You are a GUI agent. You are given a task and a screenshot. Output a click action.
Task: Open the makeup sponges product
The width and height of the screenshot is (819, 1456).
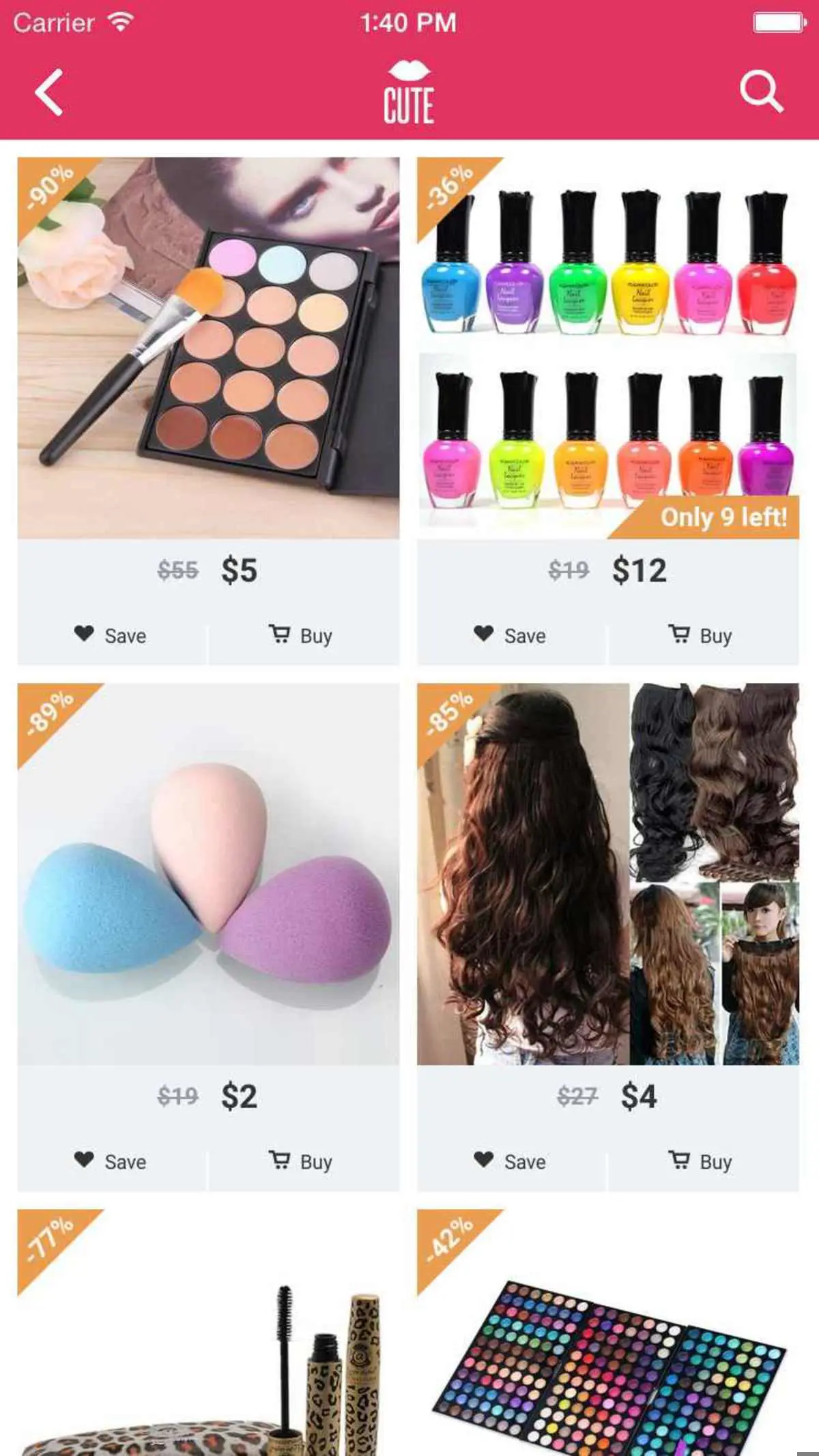point(208,874)
